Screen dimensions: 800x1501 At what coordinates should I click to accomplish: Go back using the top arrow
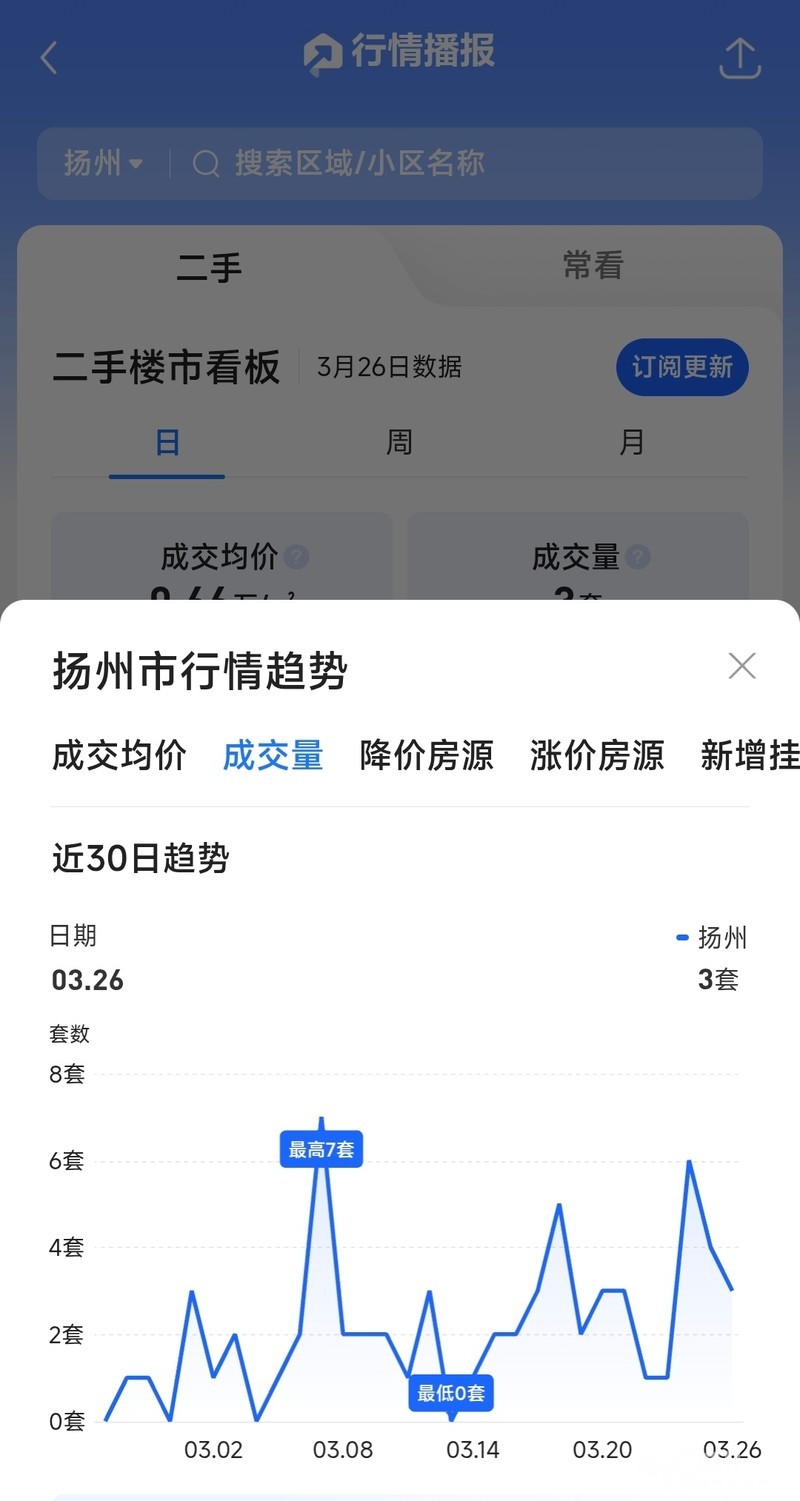click(49, 58)
